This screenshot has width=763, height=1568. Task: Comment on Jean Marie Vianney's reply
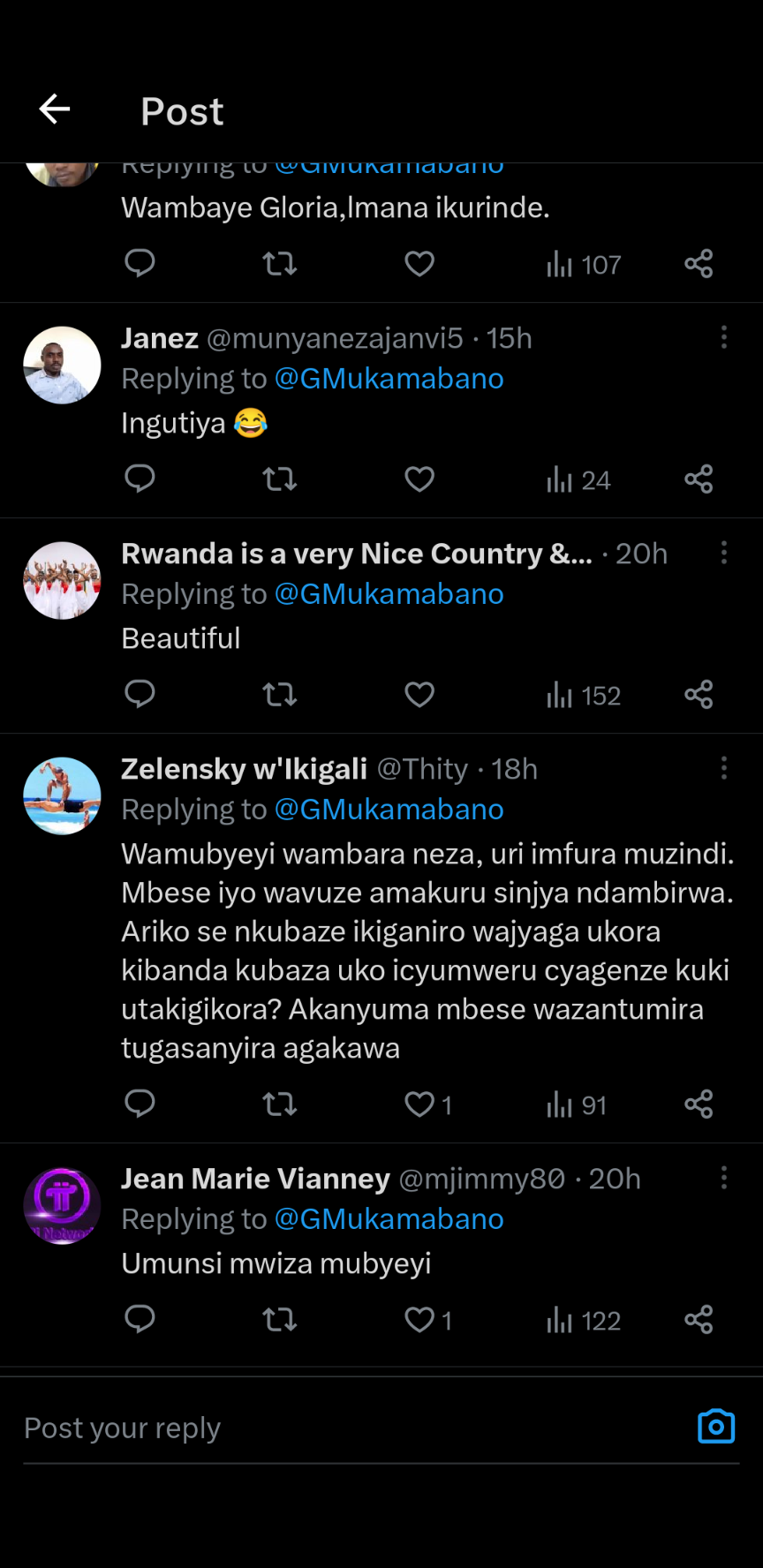(x=140, y=1320)
